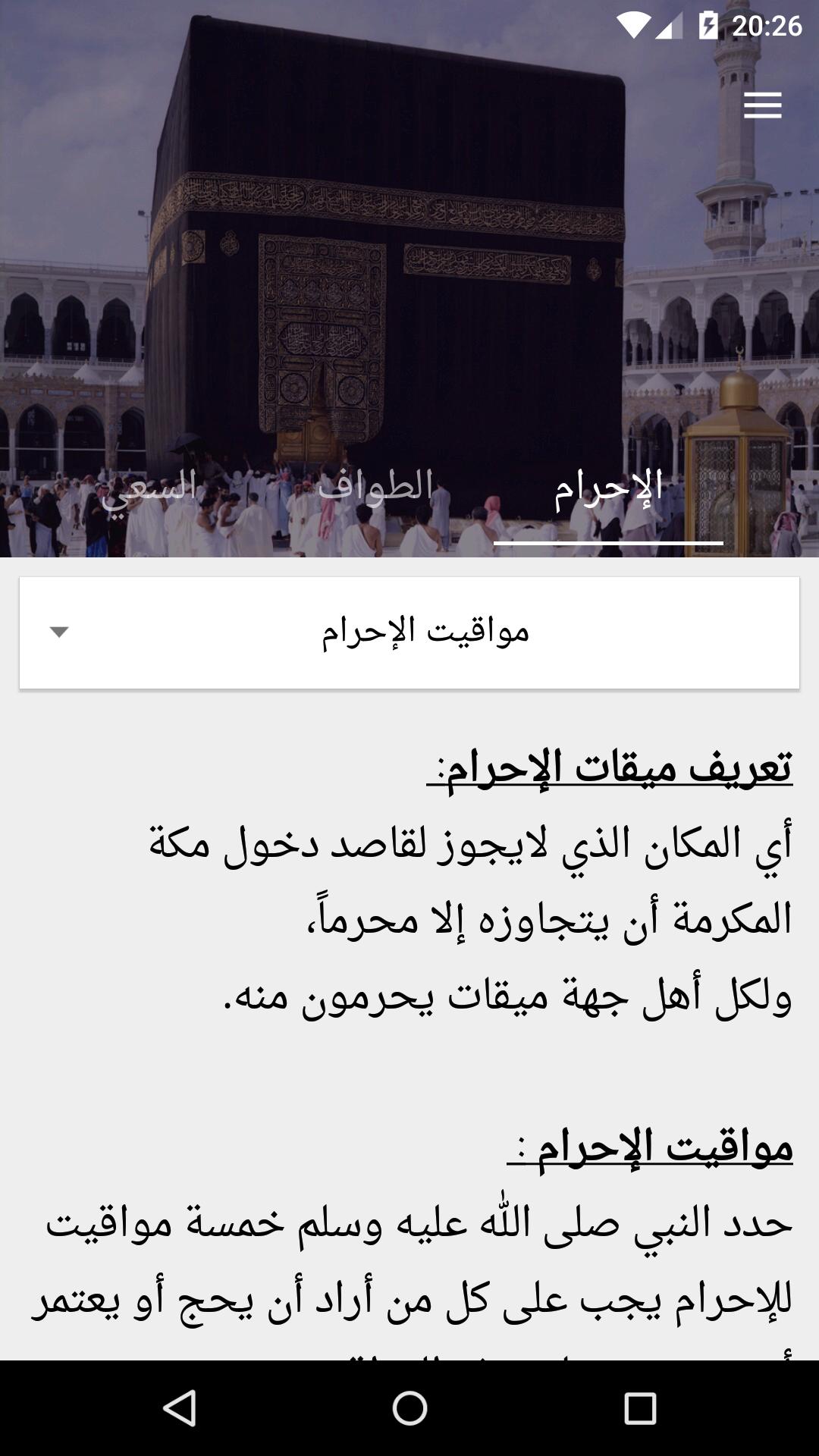Image resolution: width=819 pixels, height=1456 pixels.
Task: Expand the مواقيت الإحرام dropdown
Action: (409, 632)
